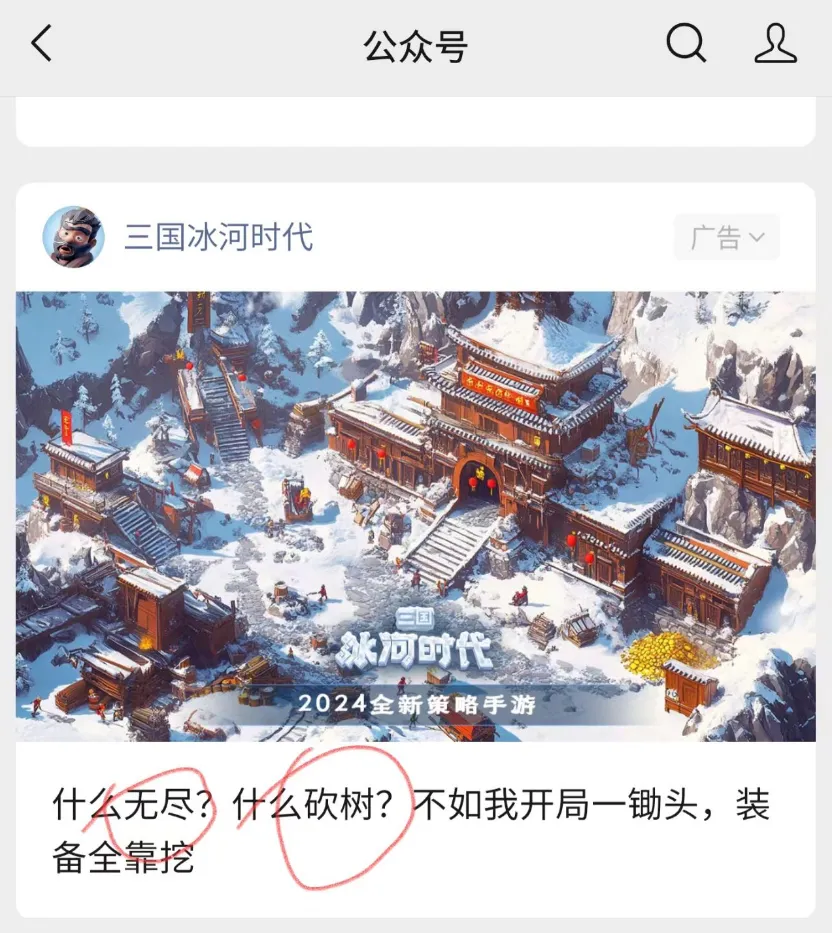This screenshot has height=933, width=832.
Task: Open the profile icon in the header
Action: pos(775,44)
